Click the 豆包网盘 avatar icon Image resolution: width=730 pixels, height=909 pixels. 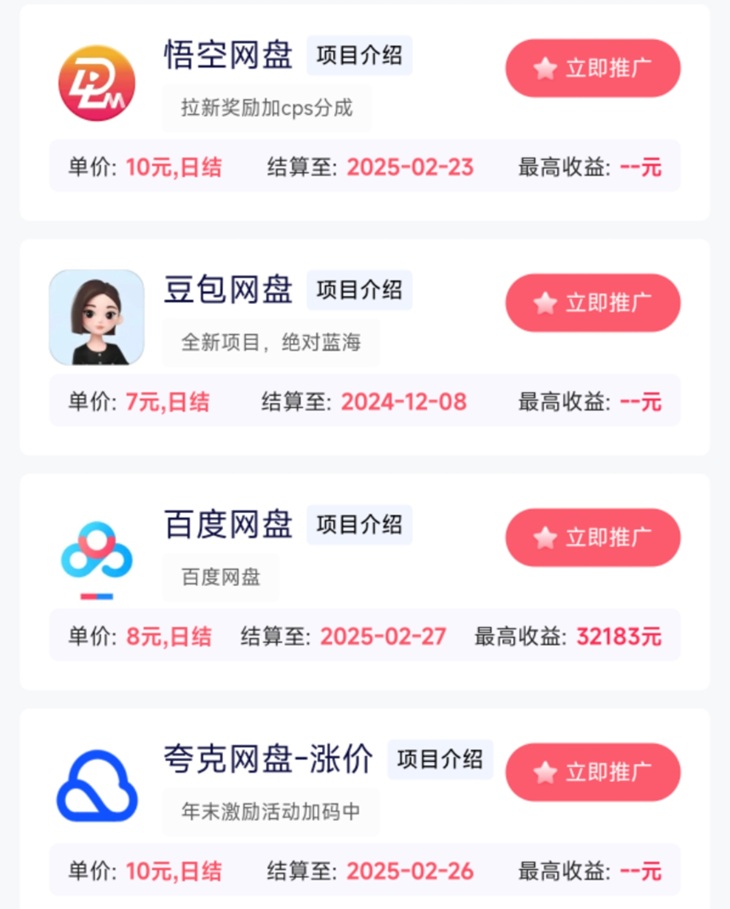click(96, 316)
